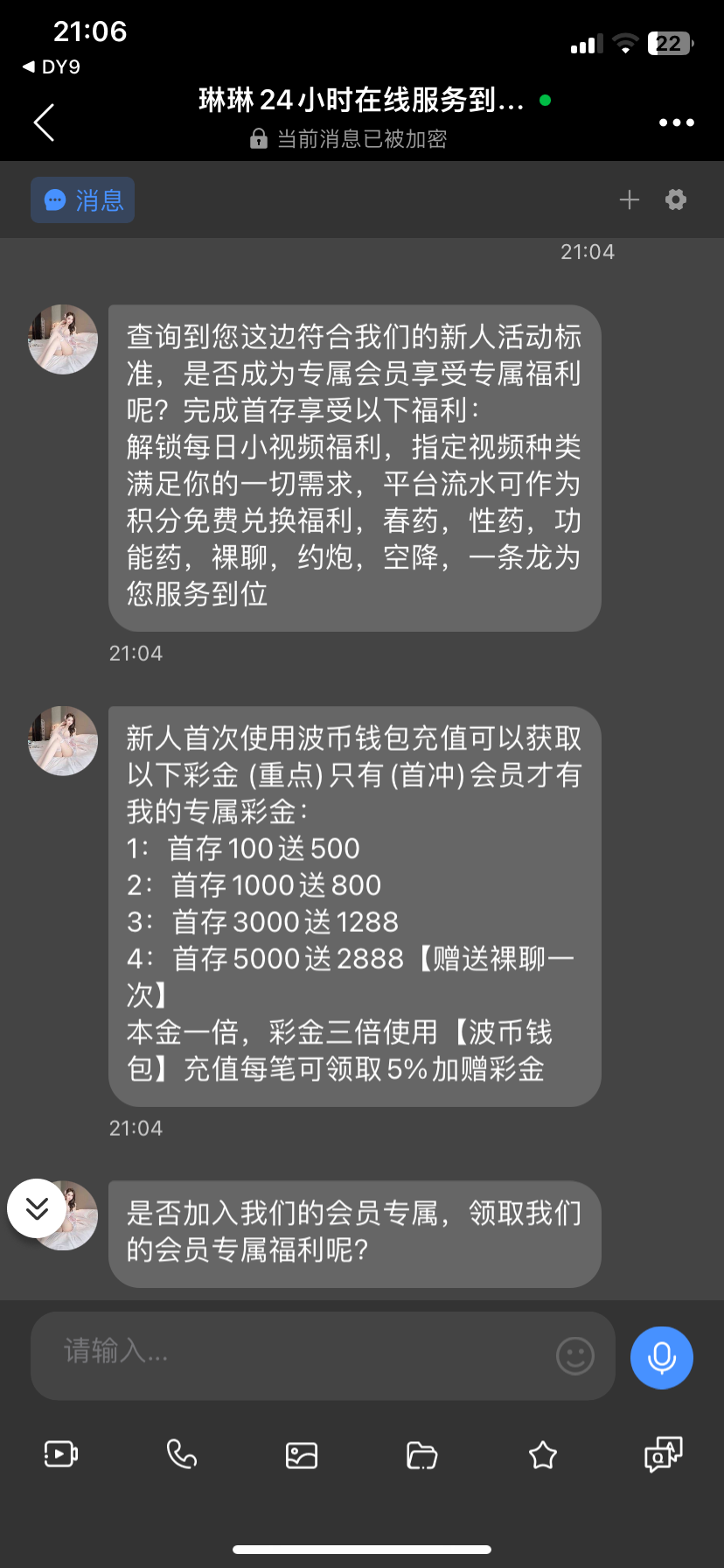This screenshot has width=724, height=1568.
Task: Focus the 请输入 message field
Action: [x=297, y=1354]
